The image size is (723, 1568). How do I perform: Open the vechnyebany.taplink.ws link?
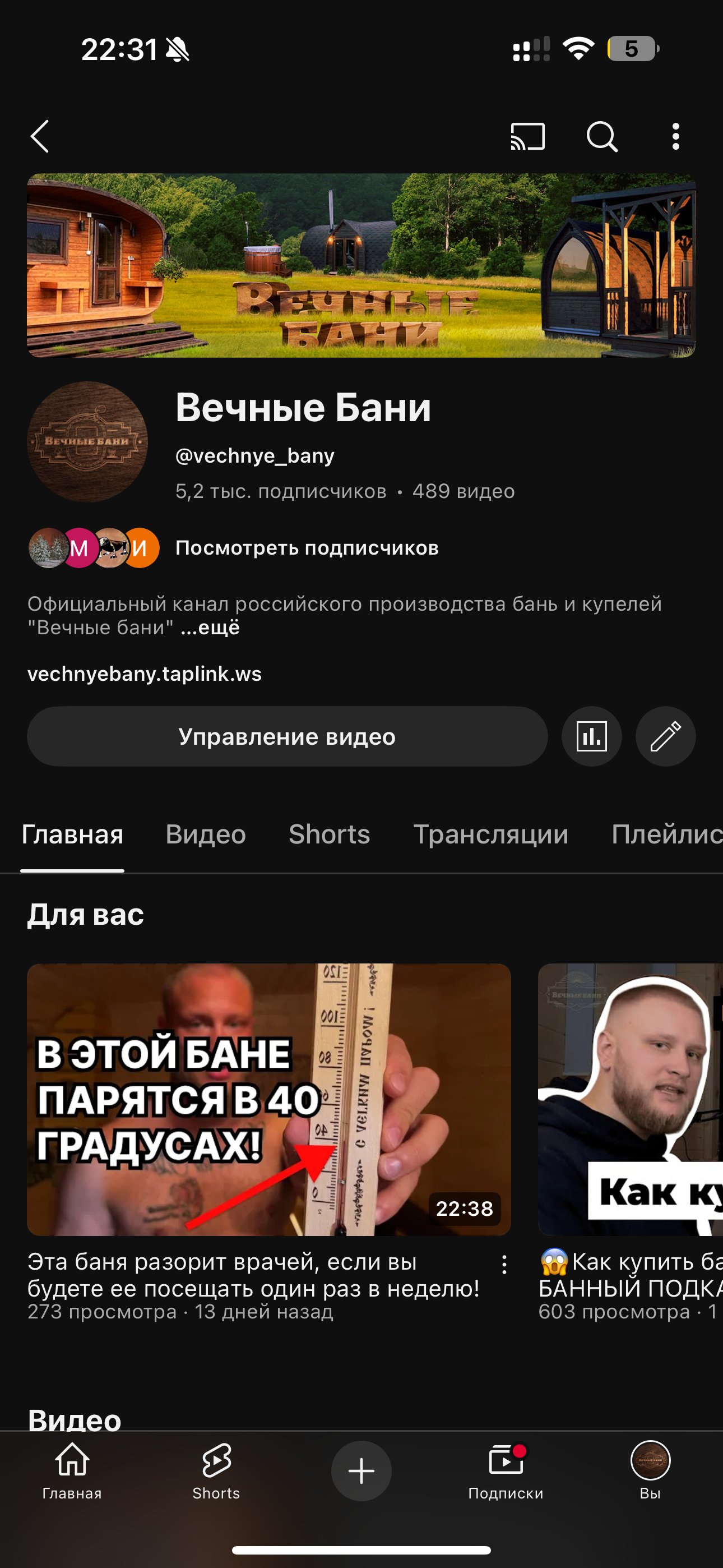(x=144, y=674)
